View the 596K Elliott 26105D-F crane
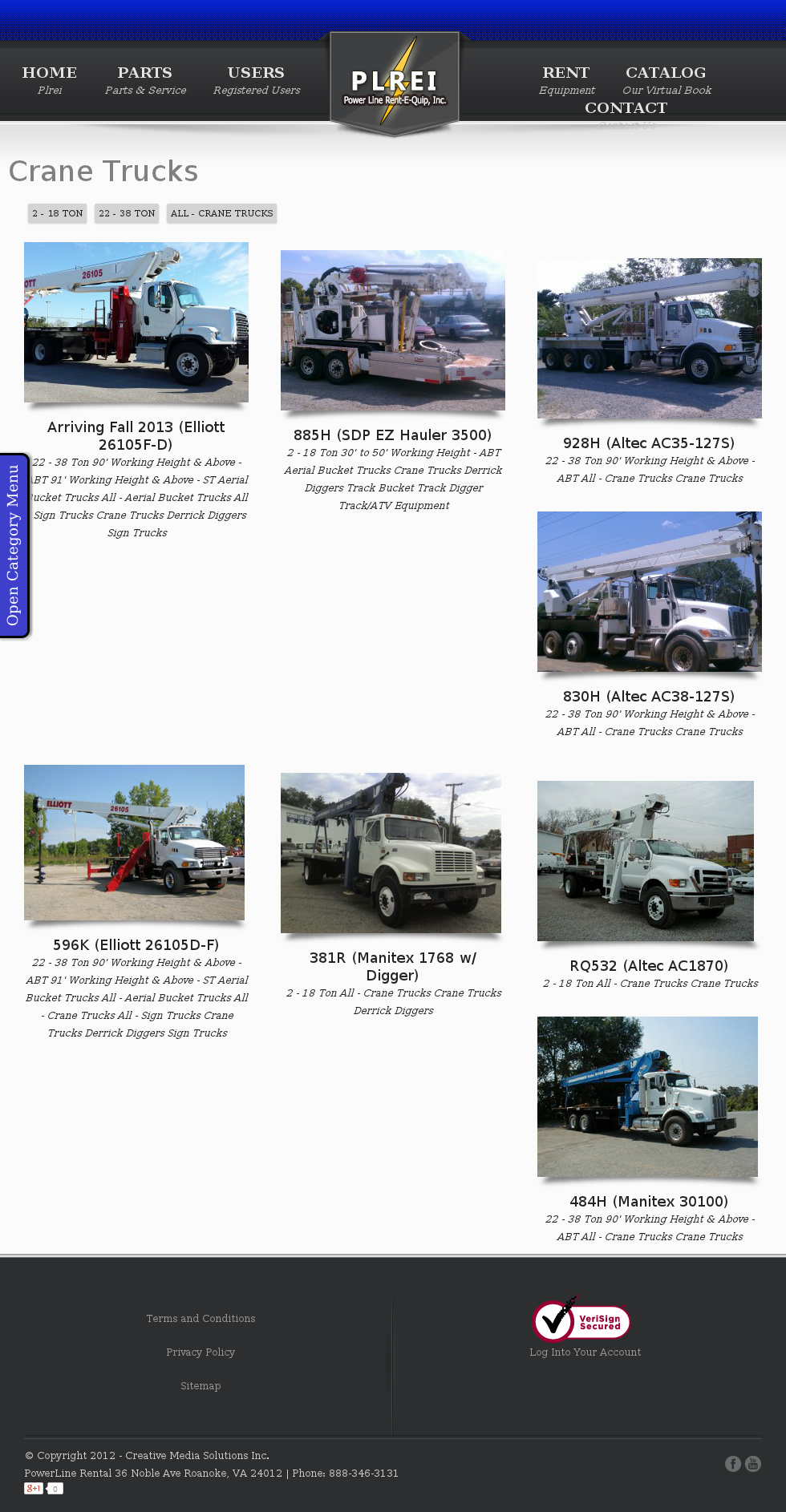The height and width of the screenshot is (1512, 786). point(136,945)
